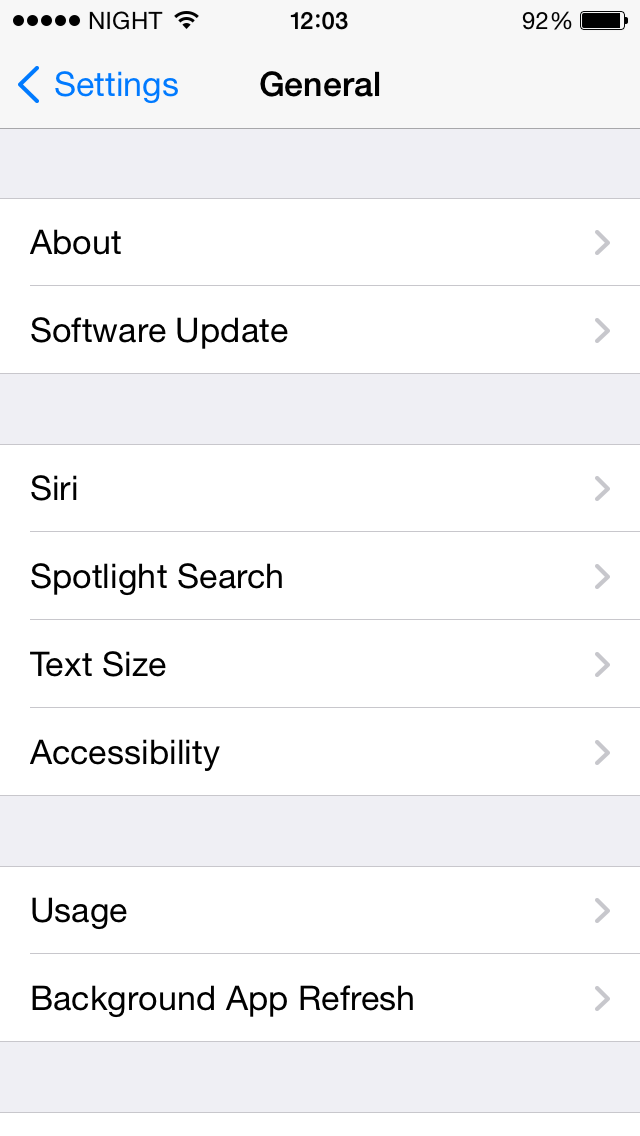Open Background App Refresh

click(x=320, y=999)
